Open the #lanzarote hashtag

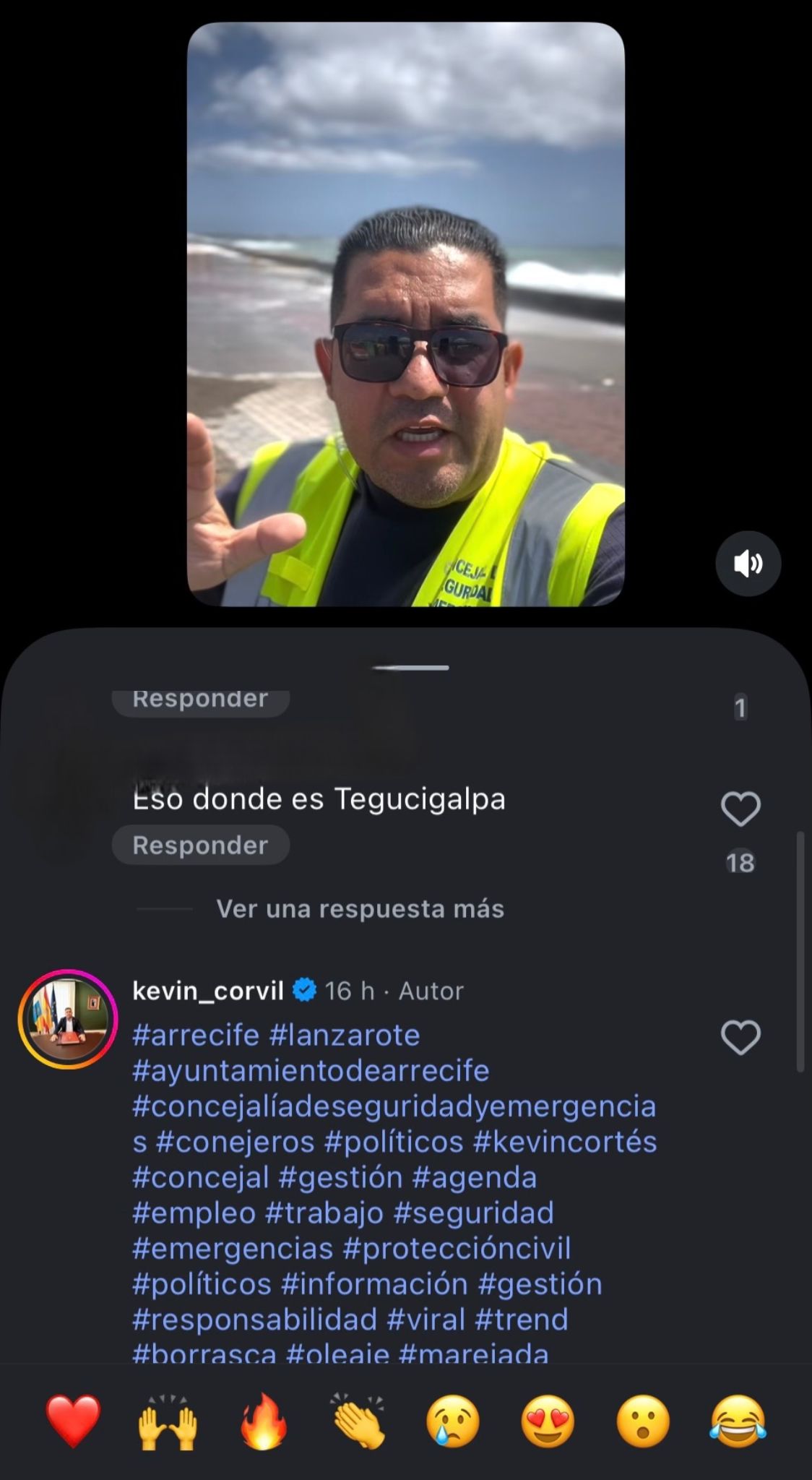pos(344,1035)
